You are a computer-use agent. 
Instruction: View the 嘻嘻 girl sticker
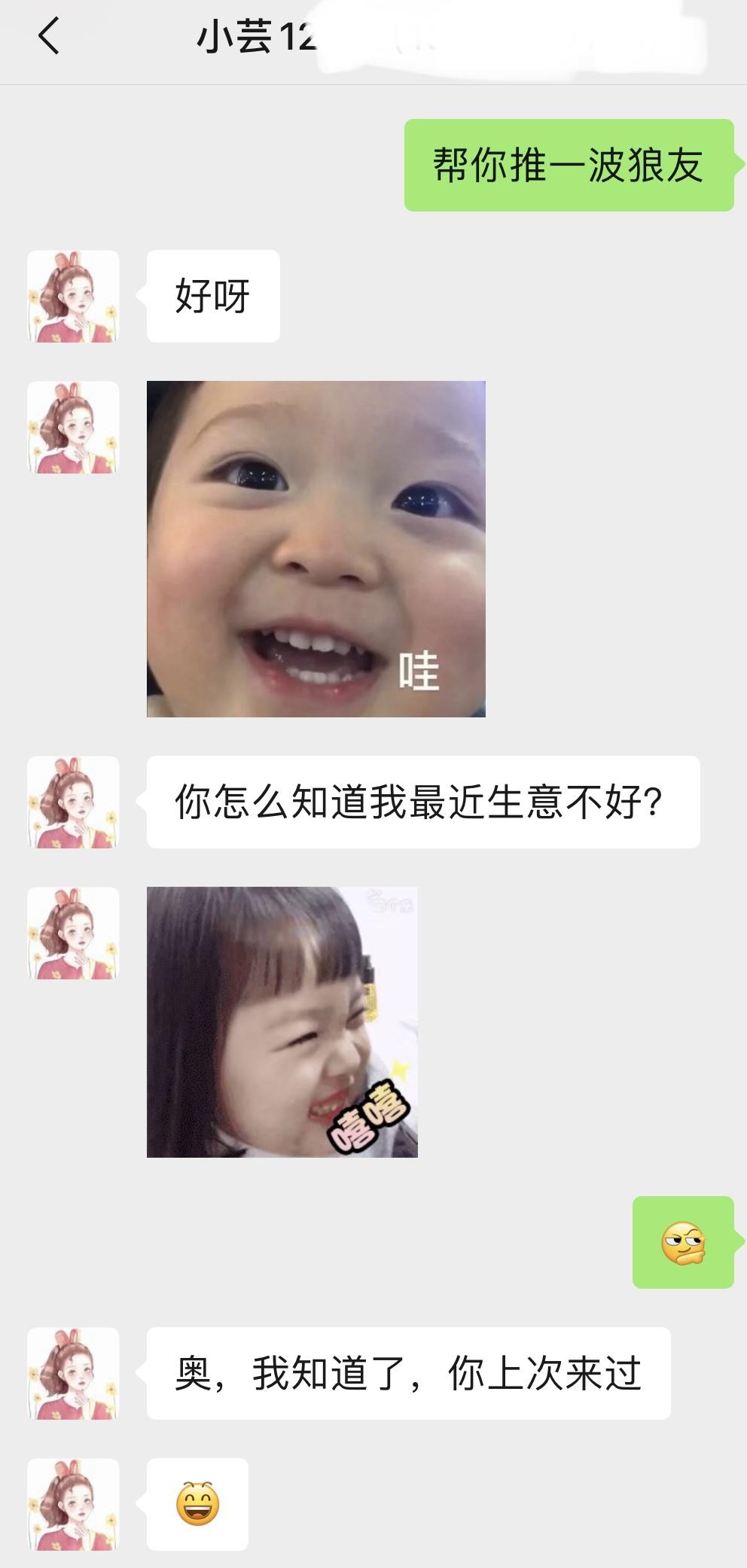point(282,1021)
